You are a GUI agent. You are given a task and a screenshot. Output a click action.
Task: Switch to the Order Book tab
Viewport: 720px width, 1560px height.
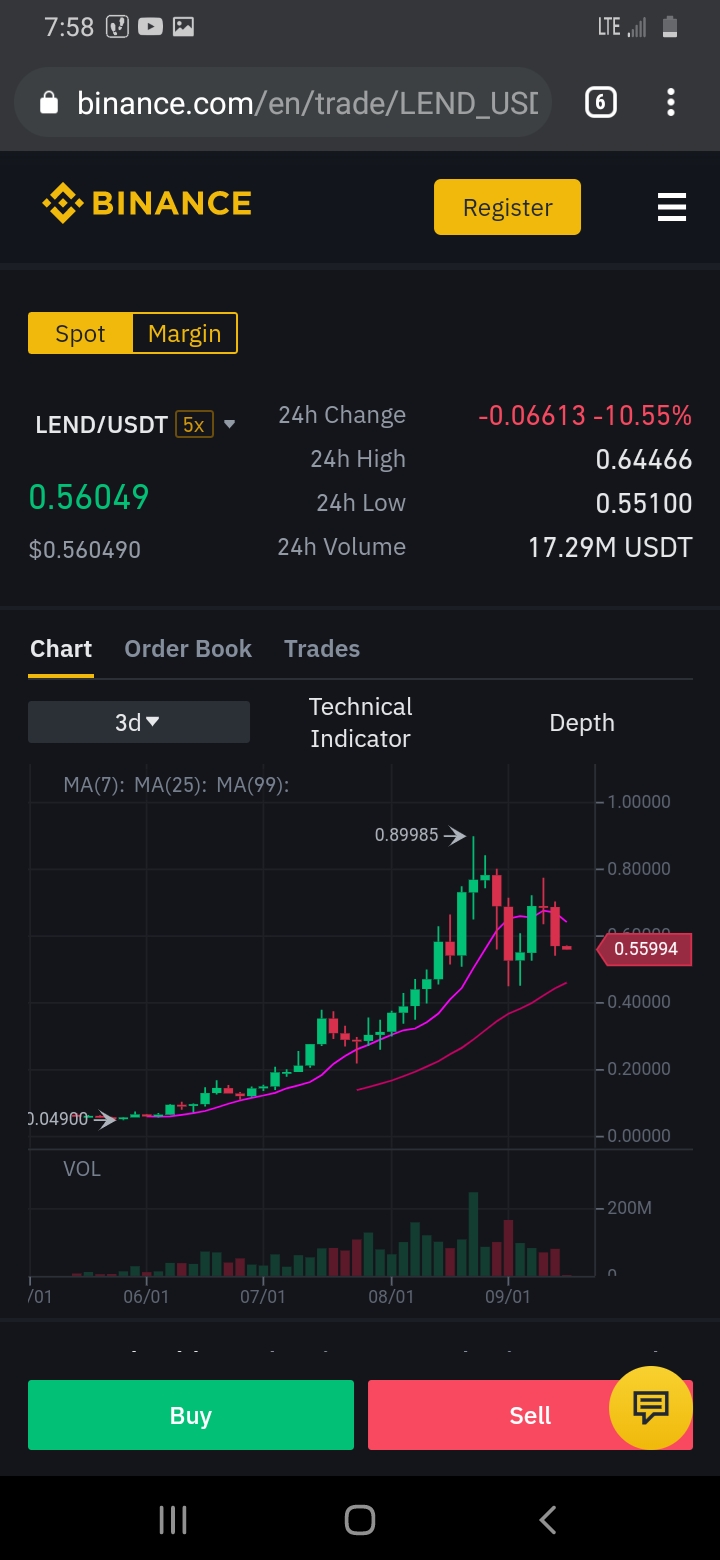point(188,649)
